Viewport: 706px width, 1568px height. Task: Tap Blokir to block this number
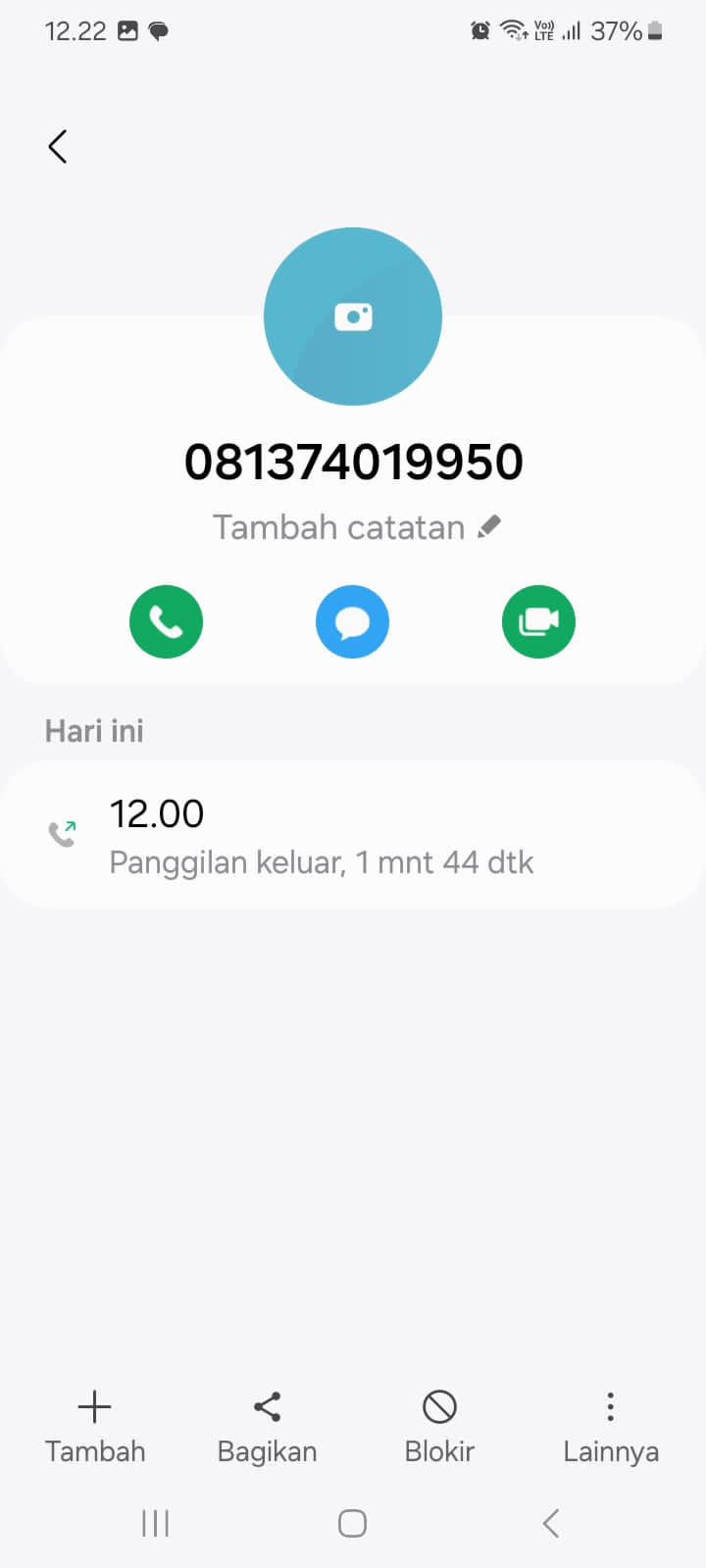click(x=438, y=1451)
